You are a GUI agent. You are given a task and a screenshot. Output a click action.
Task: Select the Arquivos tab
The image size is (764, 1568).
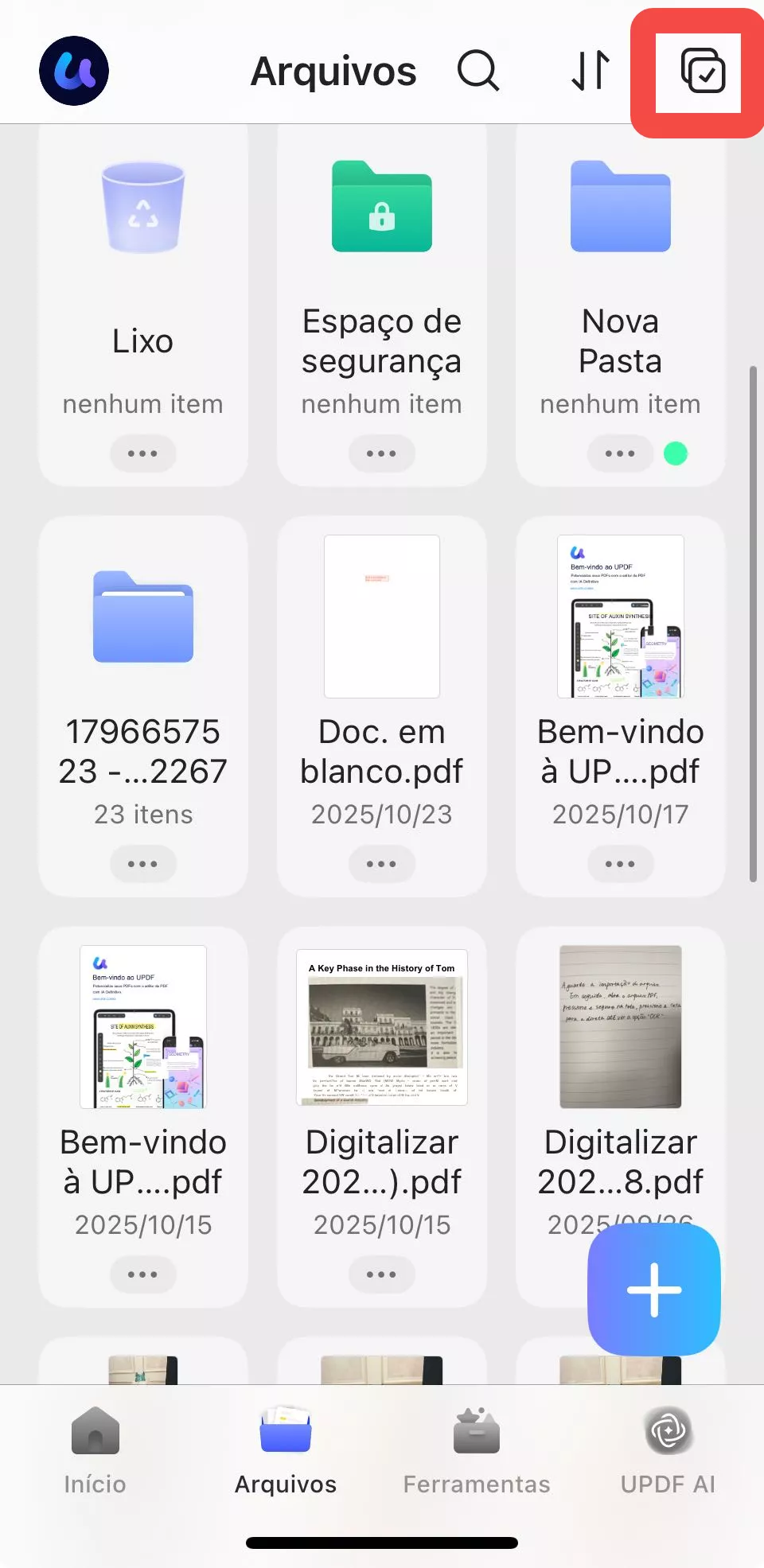coord(286,1449)
